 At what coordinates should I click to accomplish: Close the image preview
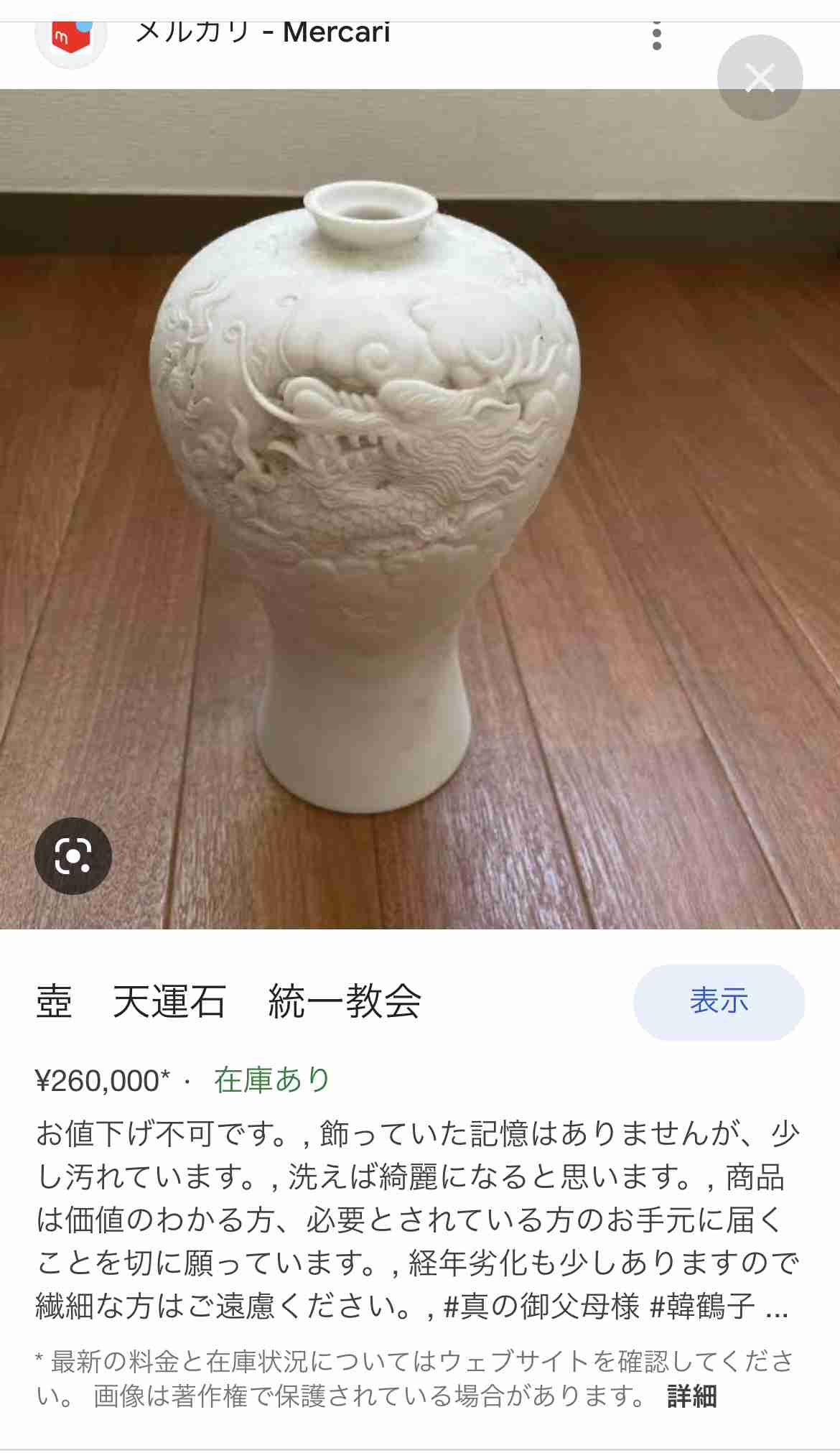760,78
